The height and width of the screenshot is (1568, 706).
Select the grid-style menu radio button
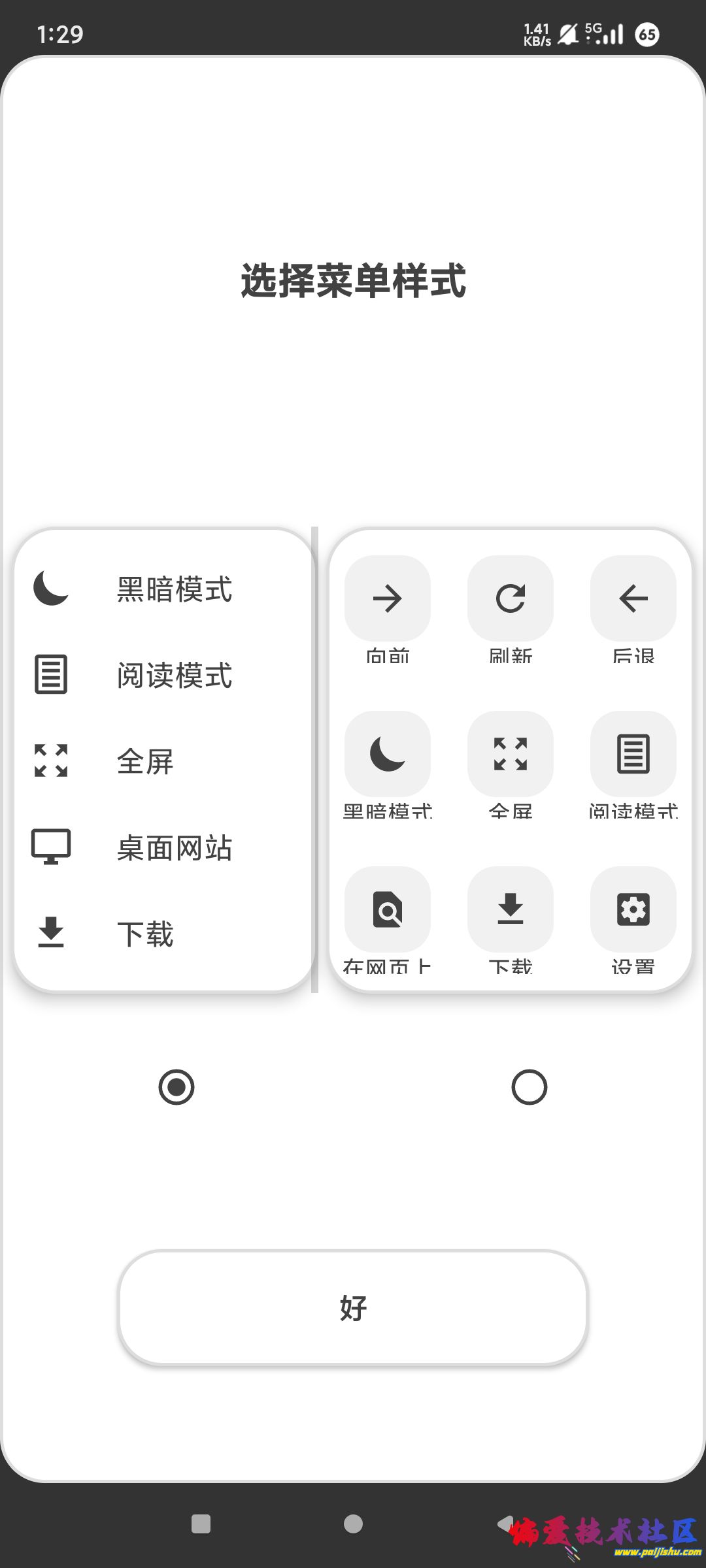pos(529,1087)
